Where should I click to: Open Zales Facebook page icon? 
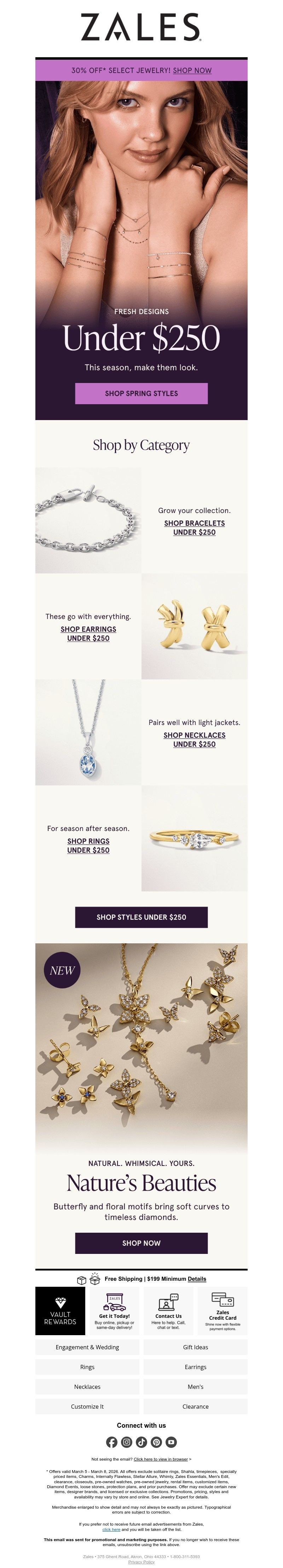pos(112,1442)
